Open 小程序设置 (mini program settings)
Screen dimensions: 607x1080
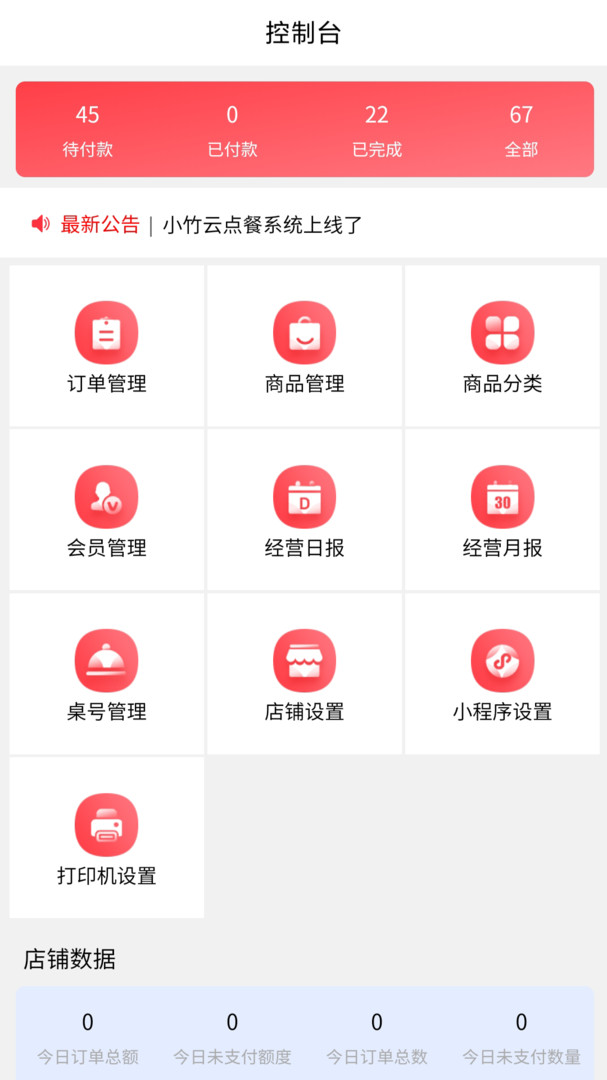tap(502, 674)
